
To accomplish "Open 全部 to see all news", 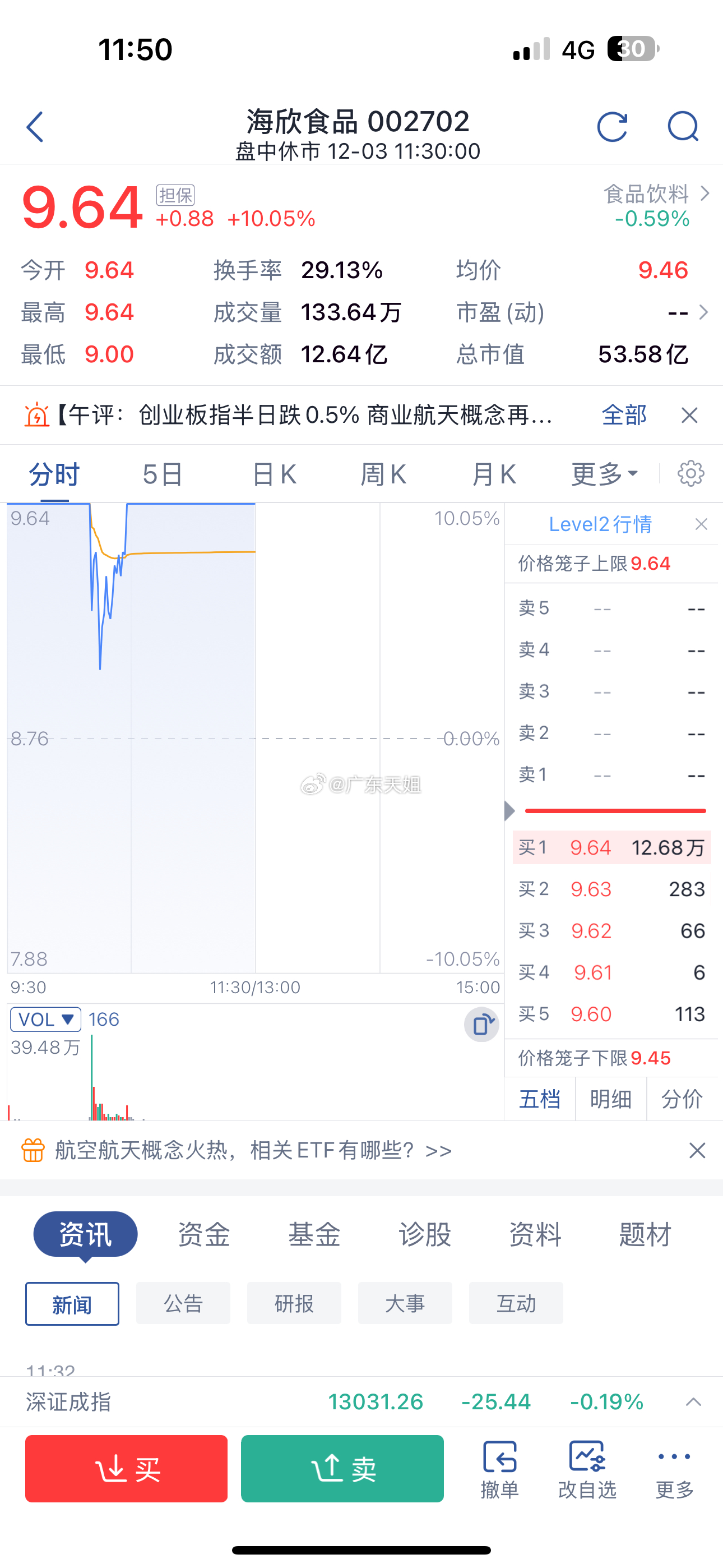I will click(x=624, y=415).
